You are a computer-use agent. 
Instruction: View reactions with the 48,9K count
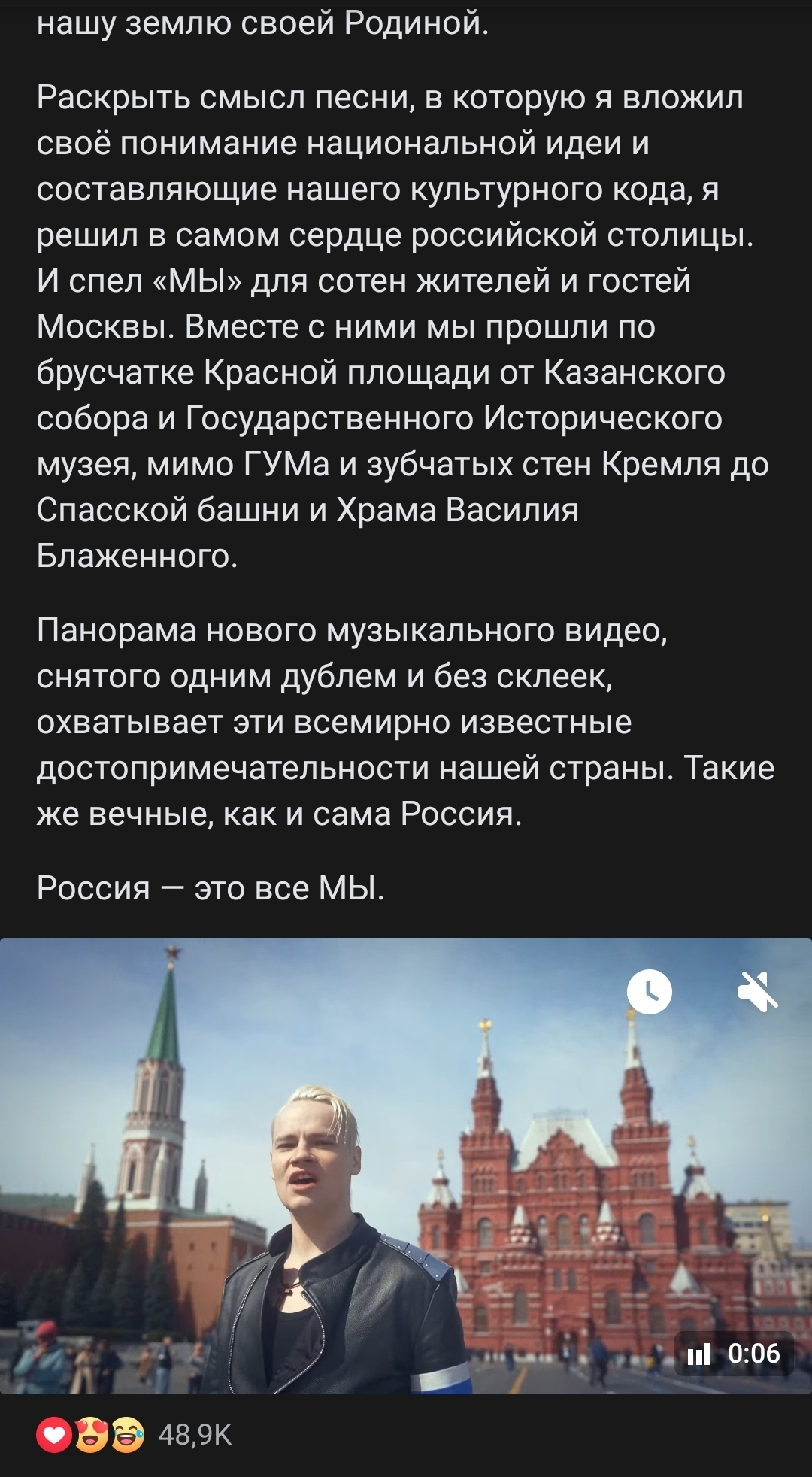click(135, 1435)
